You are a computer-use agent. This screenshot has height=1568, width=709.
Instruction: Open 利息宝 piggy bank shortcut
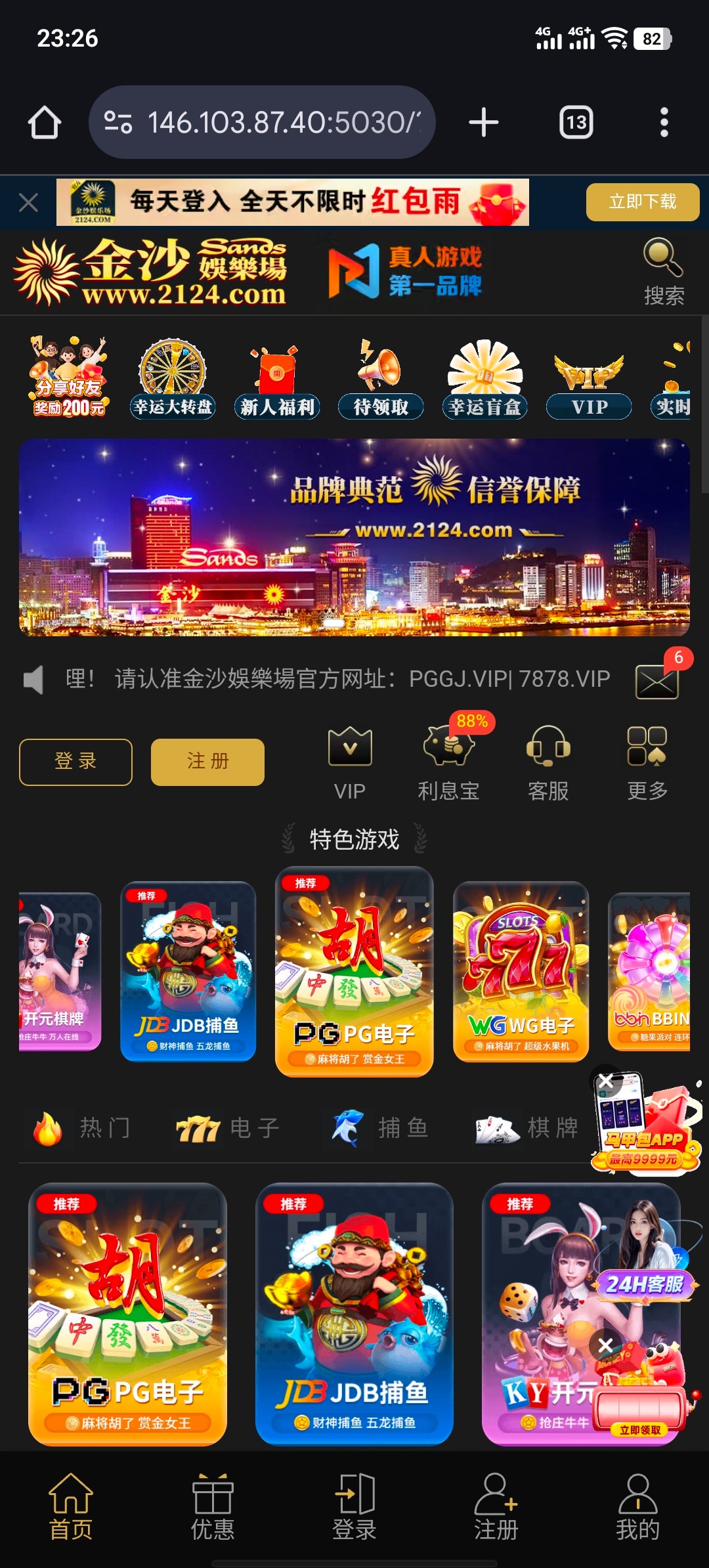[449, 763]
